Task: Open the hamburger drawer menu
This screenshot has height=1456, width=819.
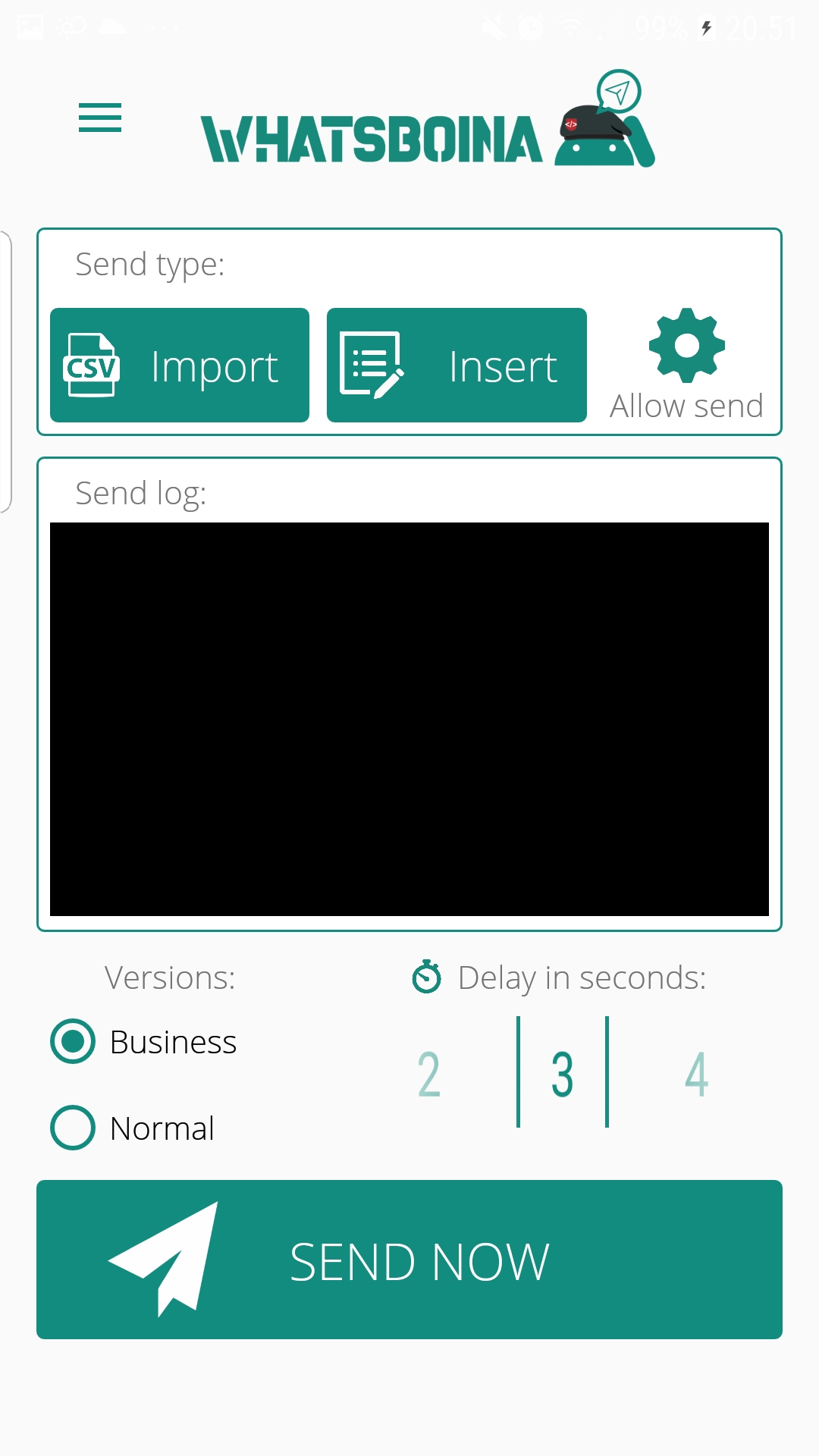Action: click(x=100, y=118)
